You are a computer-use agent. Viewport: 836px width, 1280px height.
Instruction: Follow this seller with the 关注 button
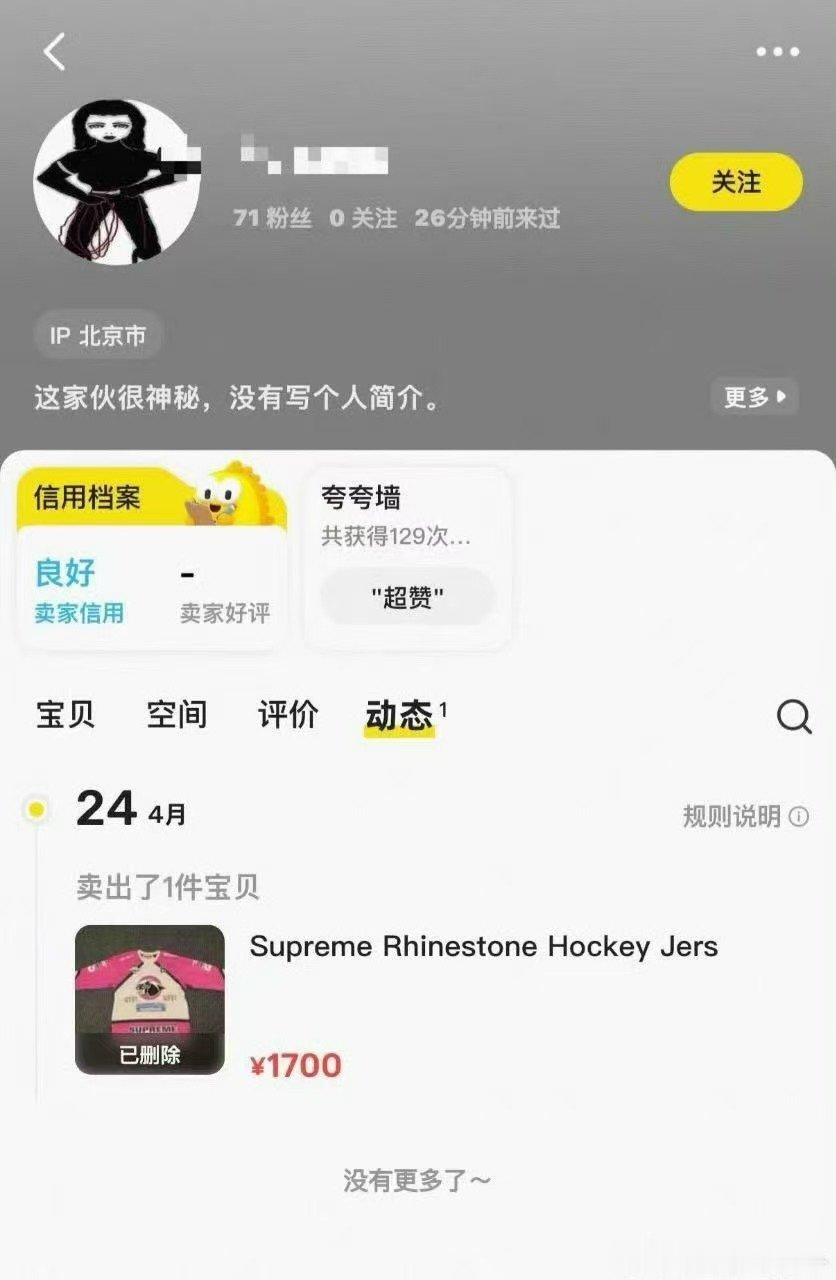(x=736, y=182)
